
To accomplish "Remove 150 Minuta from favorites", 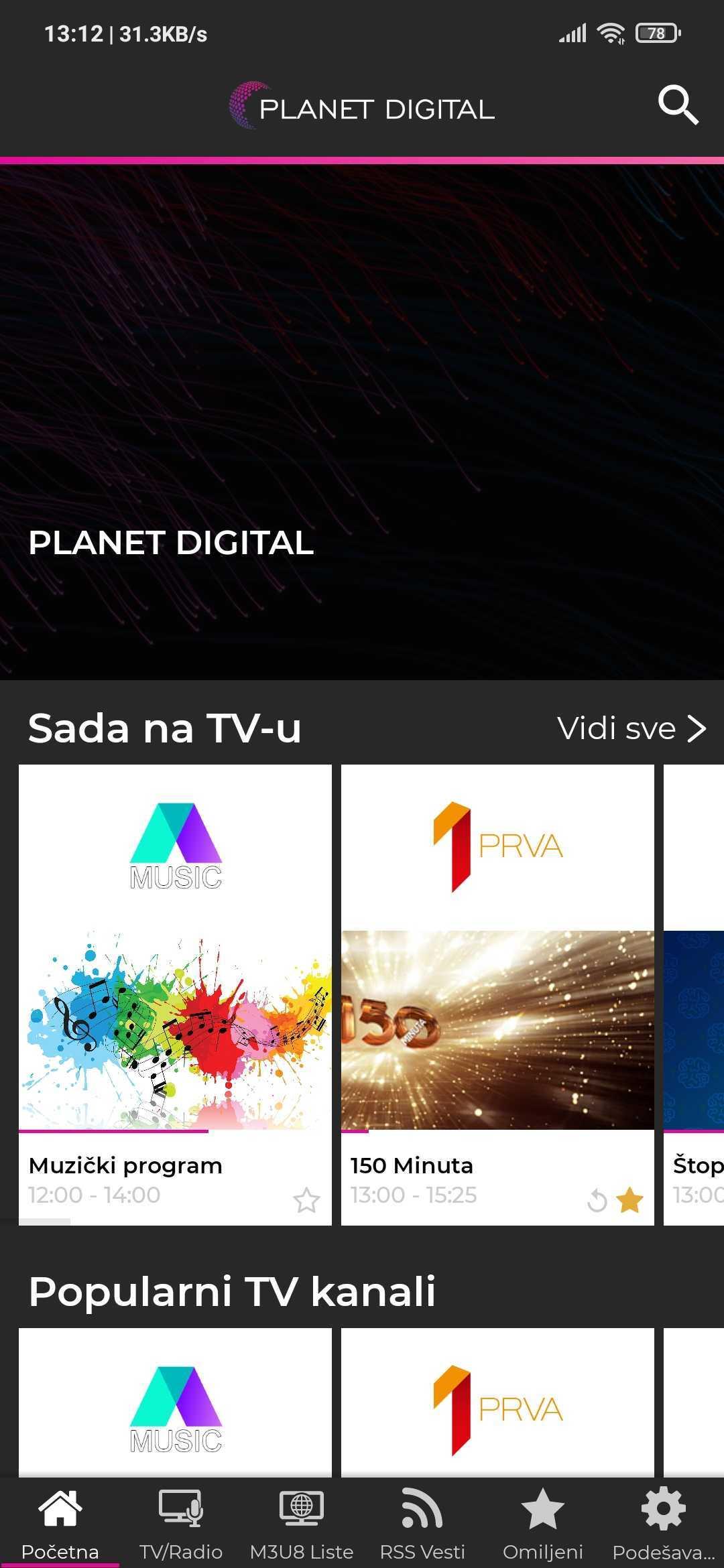I will coord(629,1200).
